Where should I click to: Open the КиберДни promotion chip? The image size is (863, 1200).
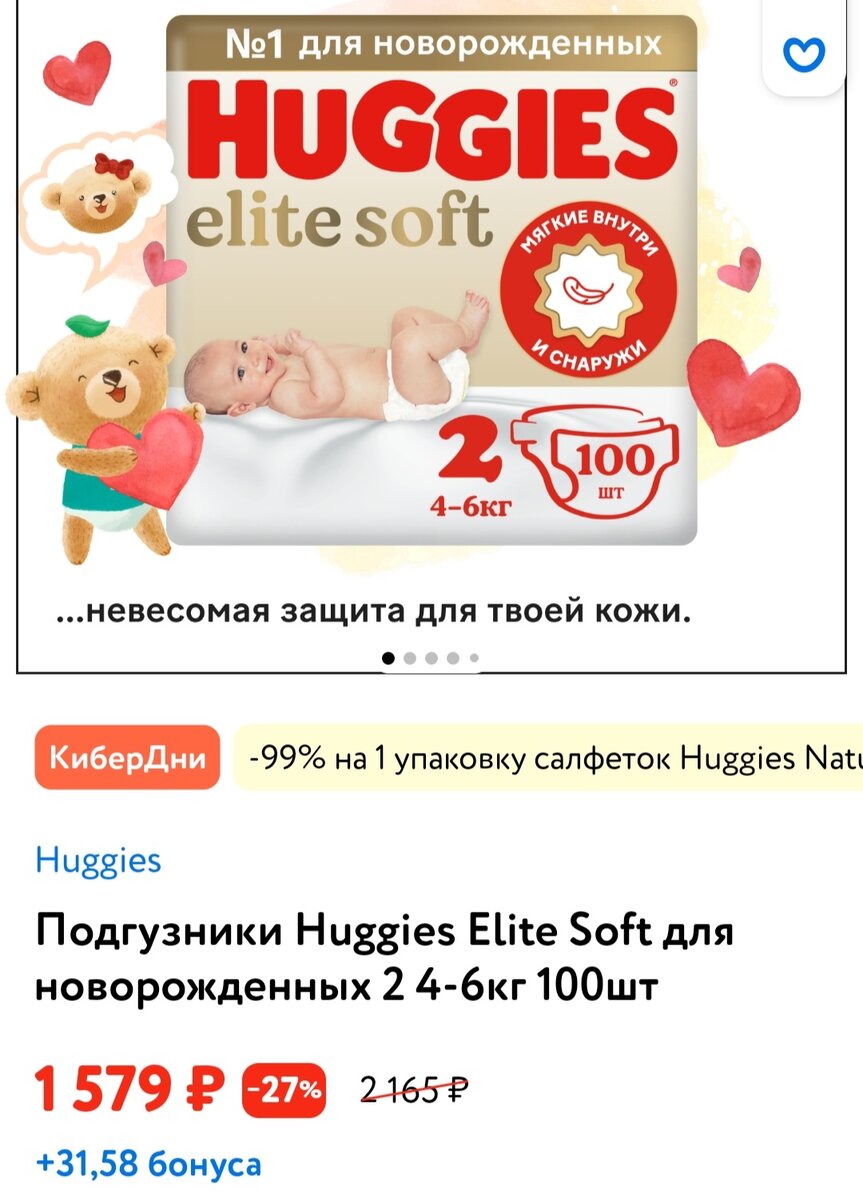tap(127, 758)
